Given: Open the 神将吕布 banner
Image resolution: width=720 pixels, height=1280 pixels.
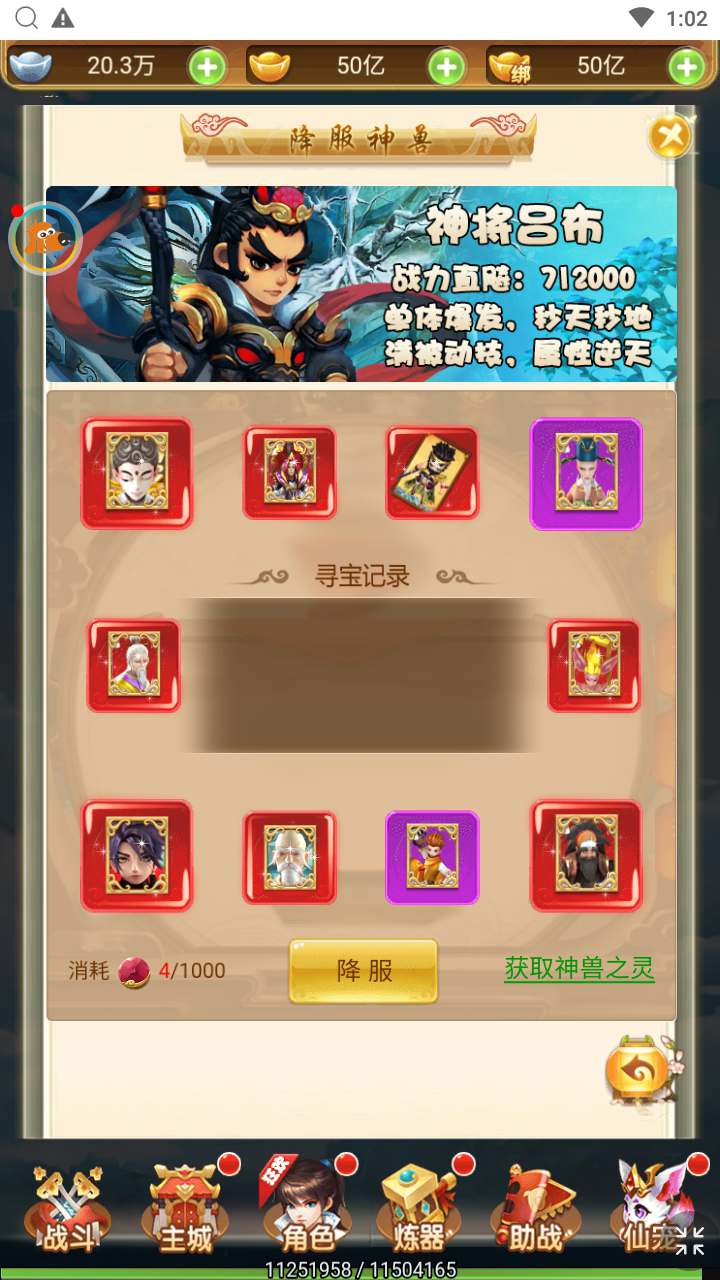Looking at the screenshot, I should pos(361,284).
